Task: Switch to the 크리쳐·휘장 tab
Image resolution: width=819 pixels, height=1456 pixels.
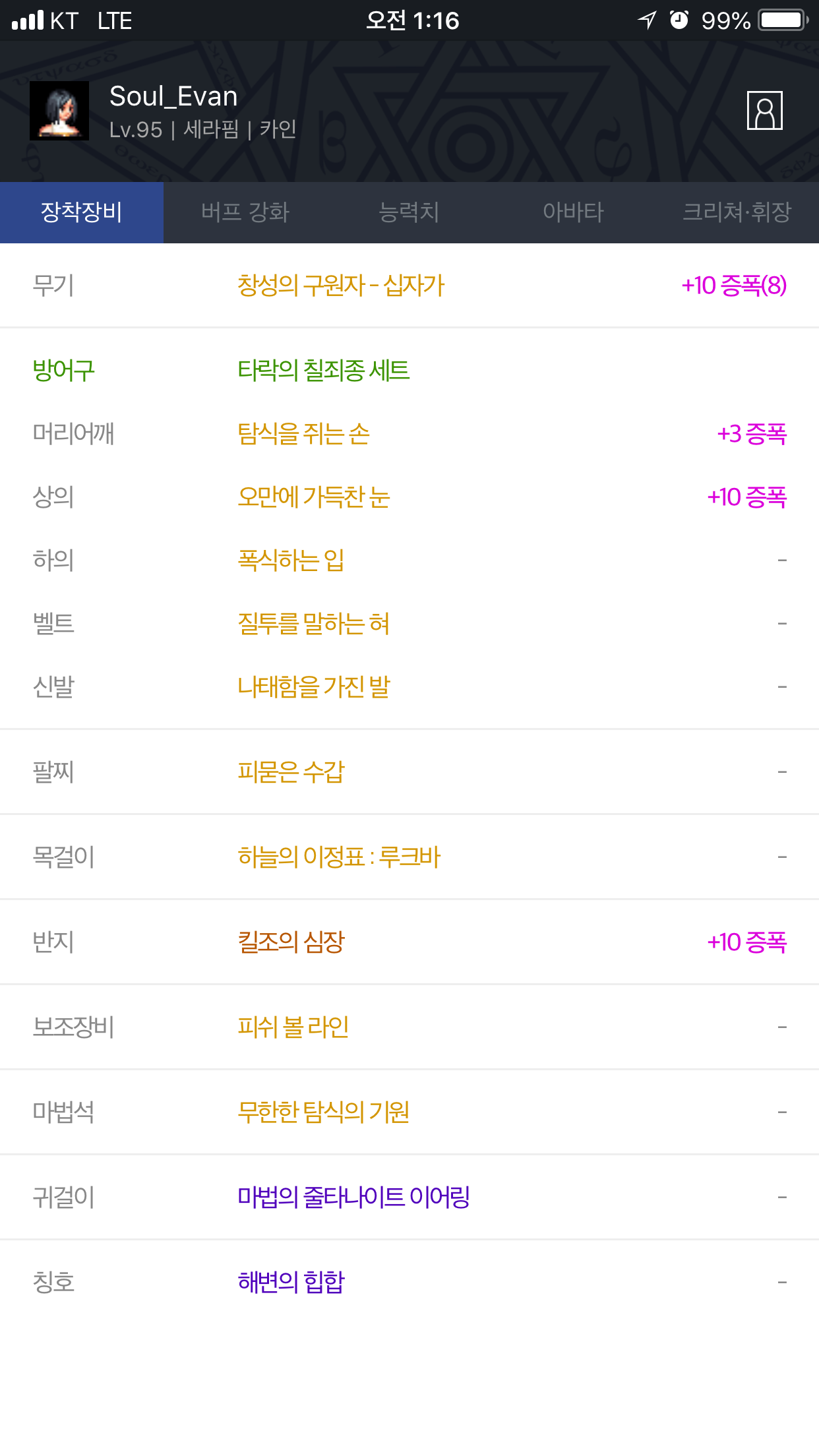Action: click(737, 212)
